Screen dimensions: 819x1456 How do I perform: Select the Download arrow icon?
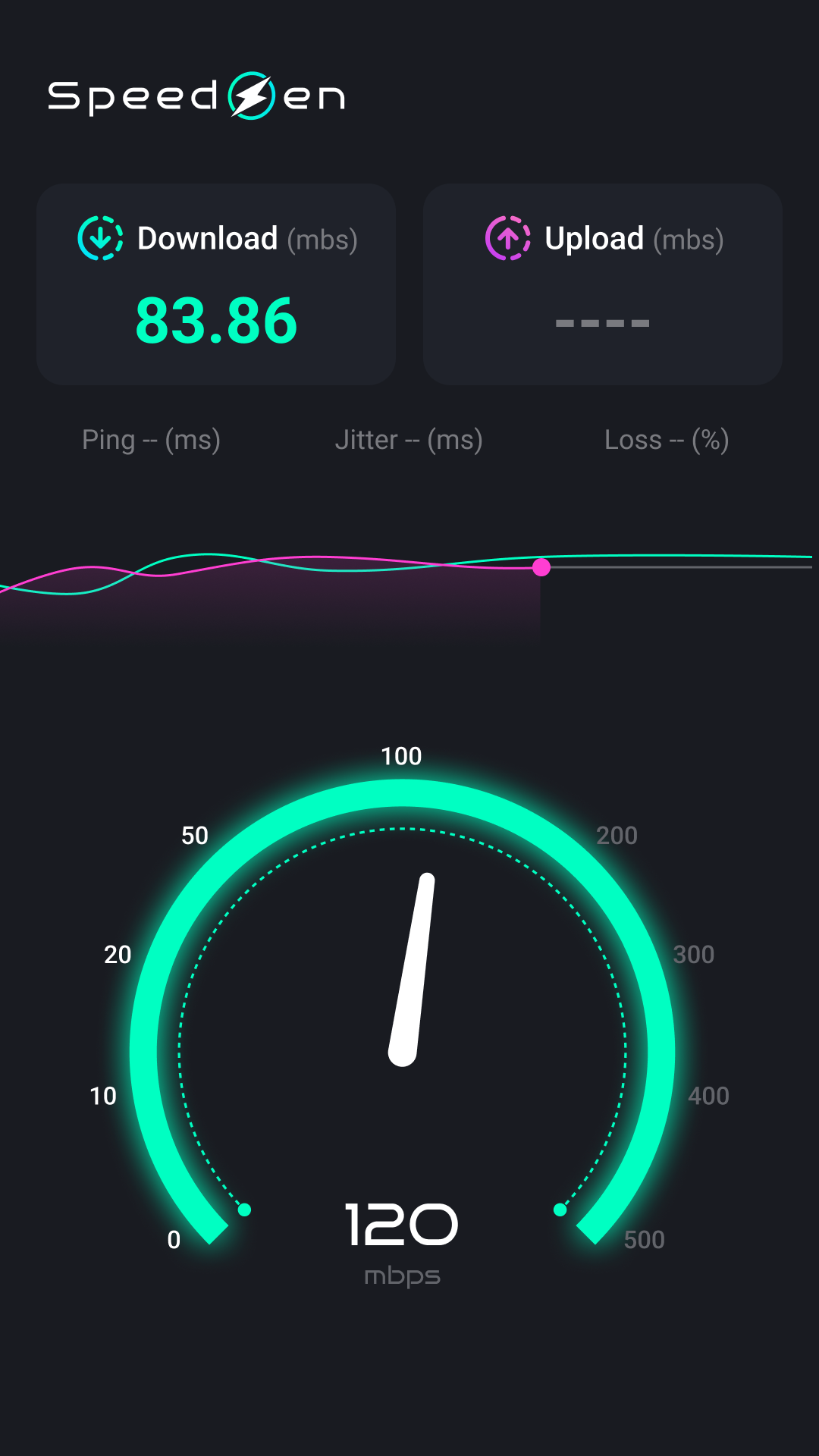[99, 238]
